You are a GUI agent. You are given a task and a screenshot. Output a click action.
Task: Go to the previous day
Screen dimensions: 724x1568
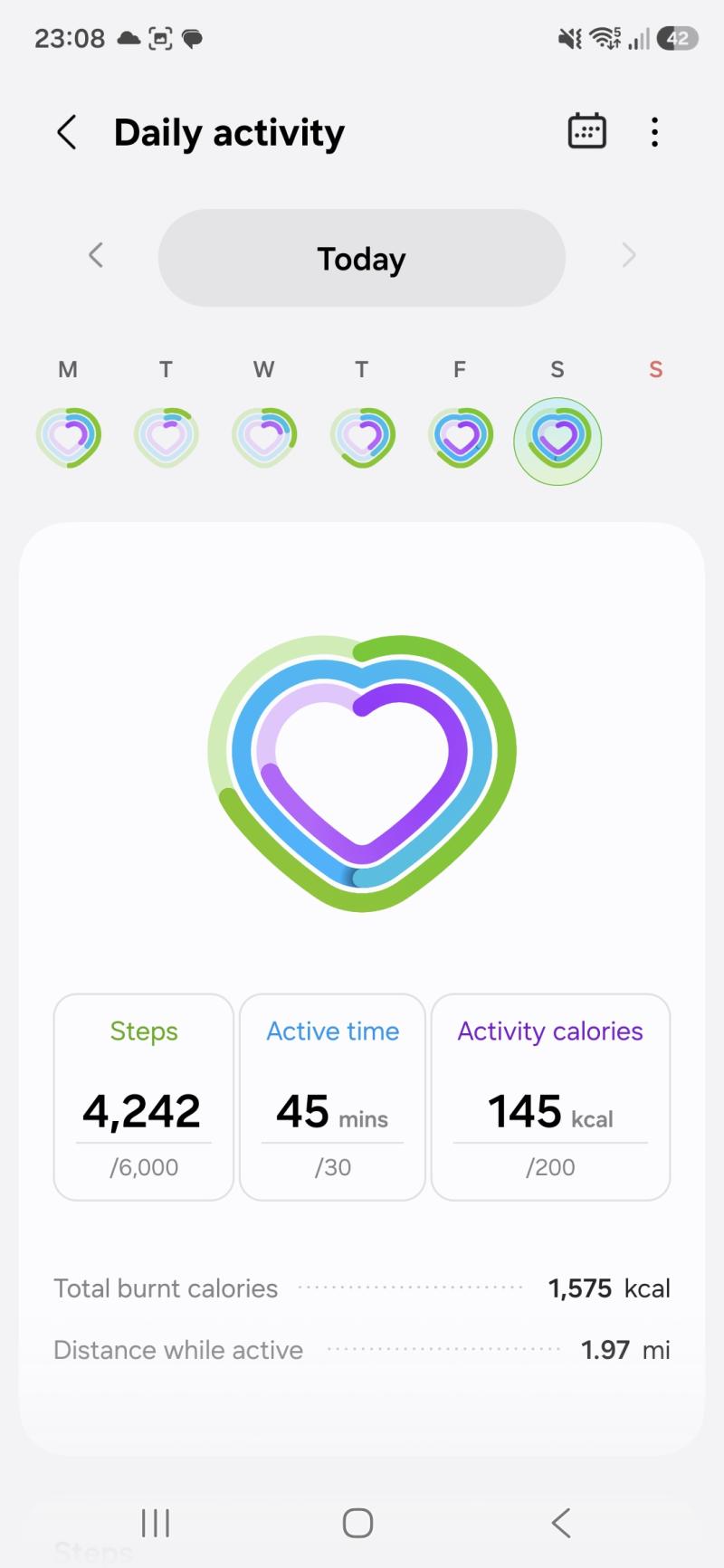click(96, 255)
